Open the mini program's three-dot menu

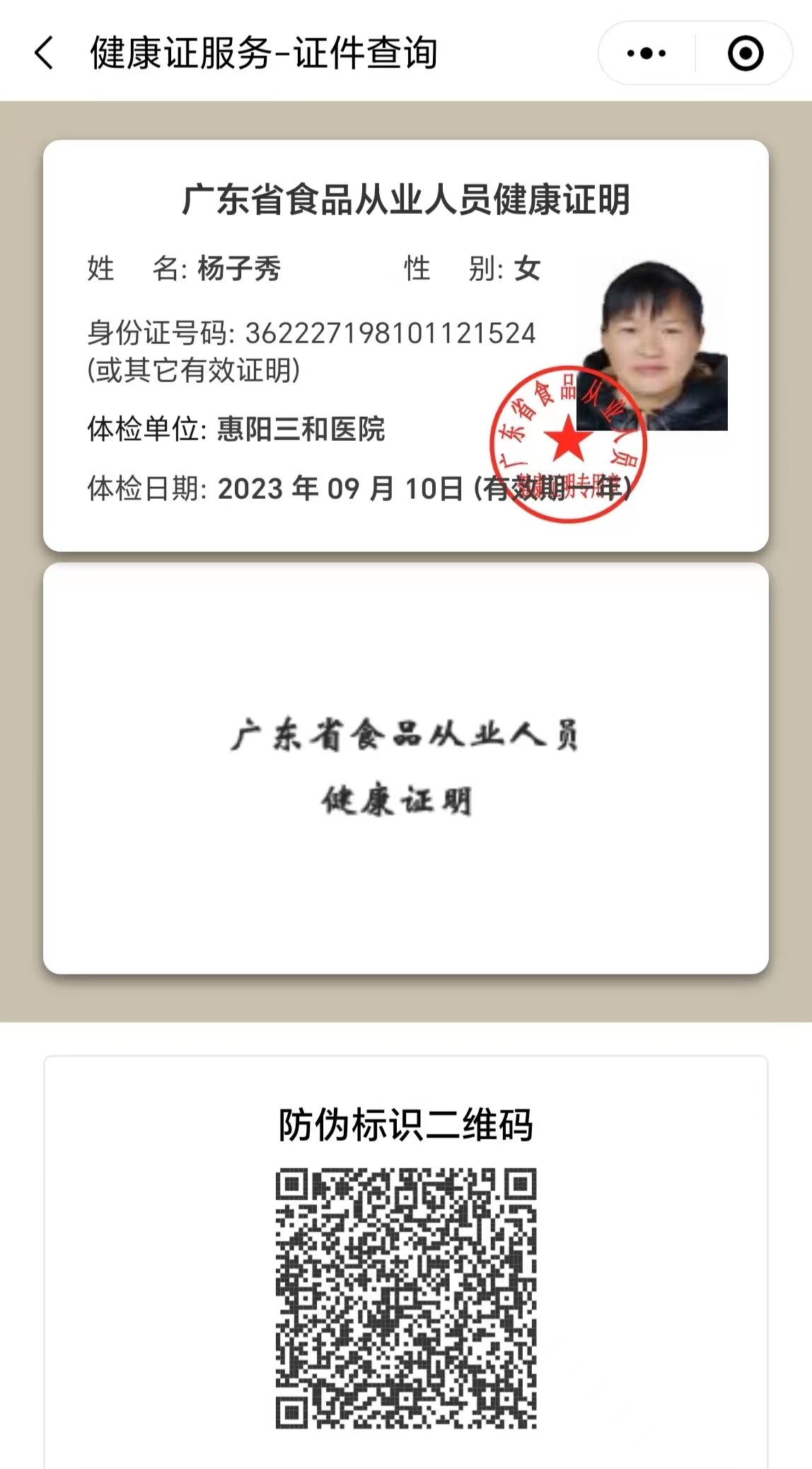646,53
